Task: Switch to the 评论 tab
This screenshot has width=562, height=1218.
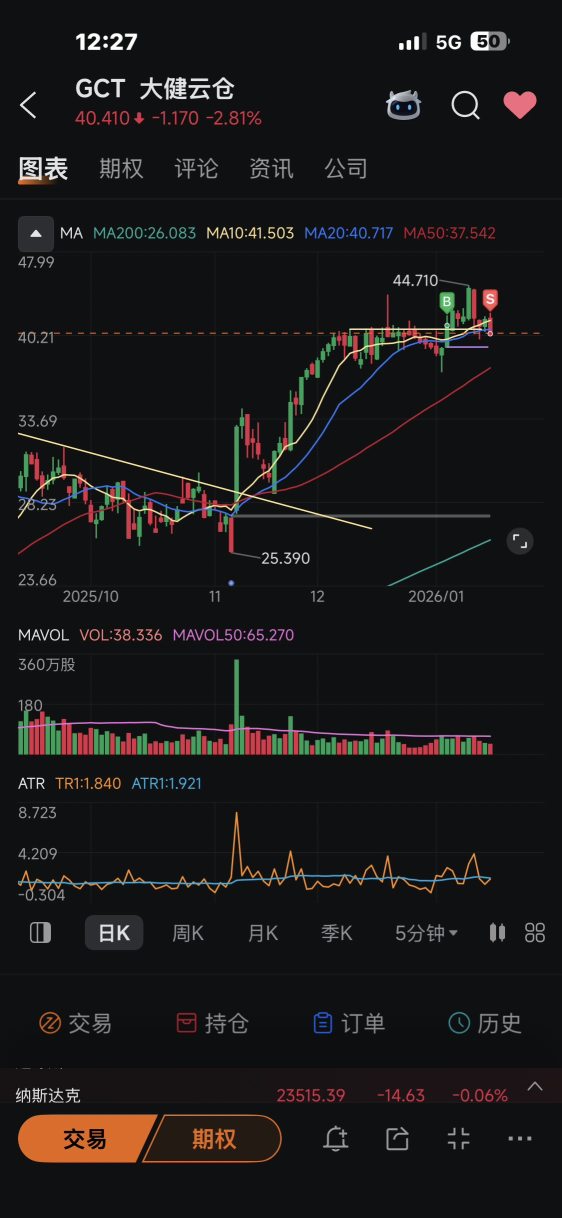Action: pyautogui.click(x=196, y=169)
